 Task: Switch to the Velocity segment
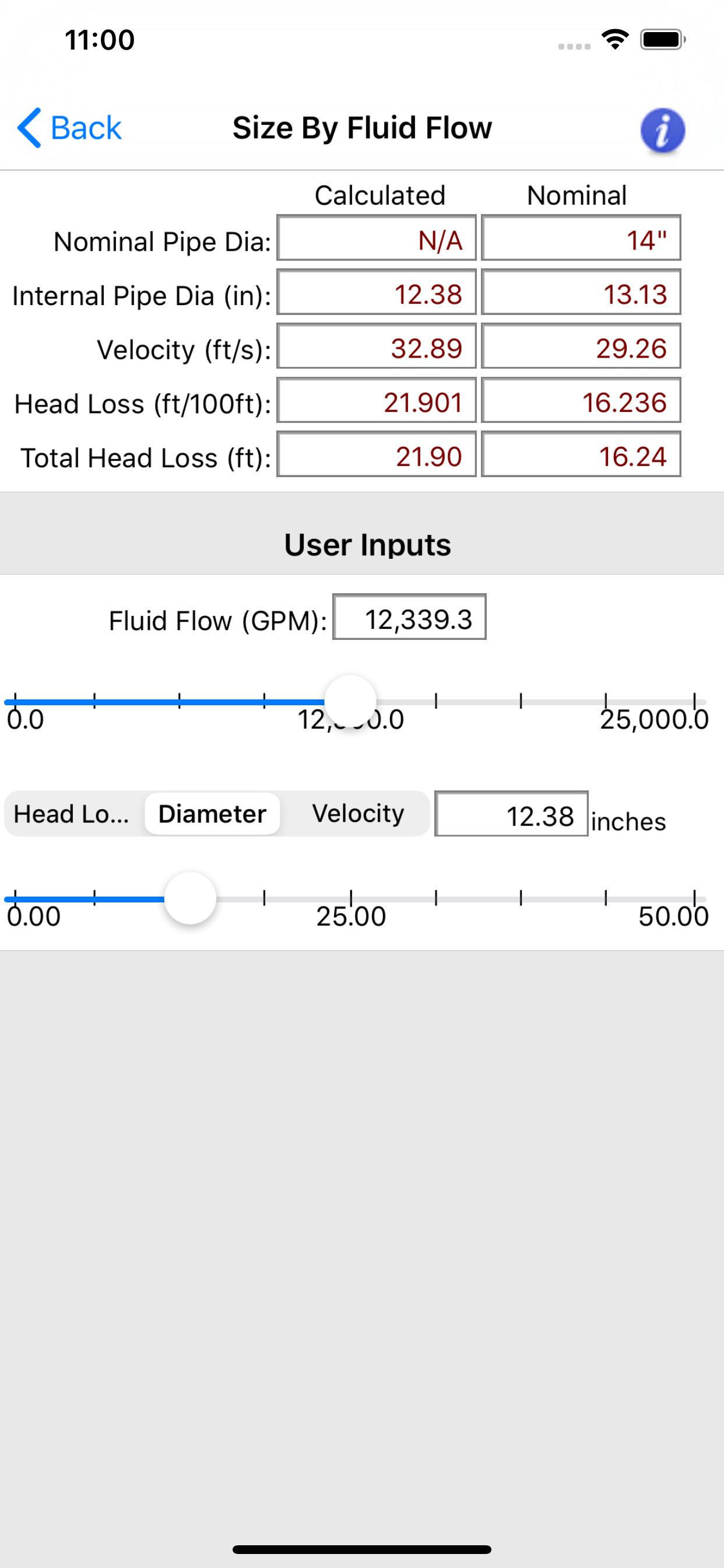coord(358,813)
